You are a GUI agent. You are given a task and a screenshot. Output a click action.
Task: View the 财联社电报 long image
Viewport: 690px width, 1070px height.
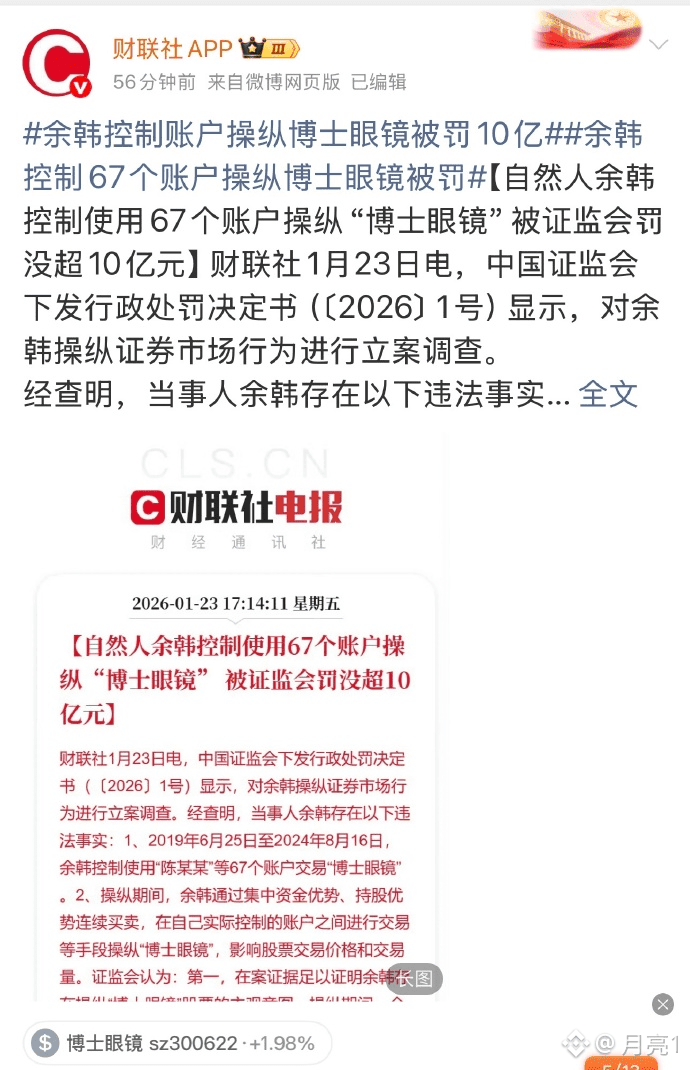[x=236, y=720]
